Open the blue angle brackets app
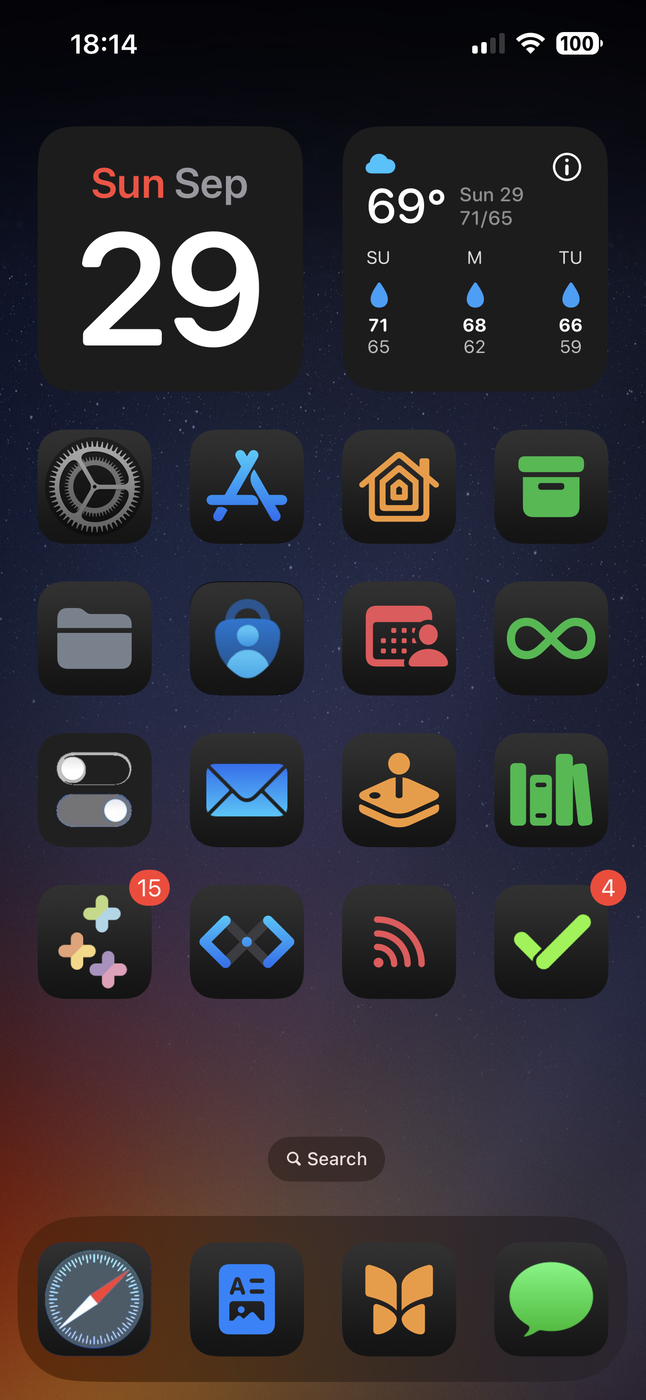646x1400 pixels. 247,942
